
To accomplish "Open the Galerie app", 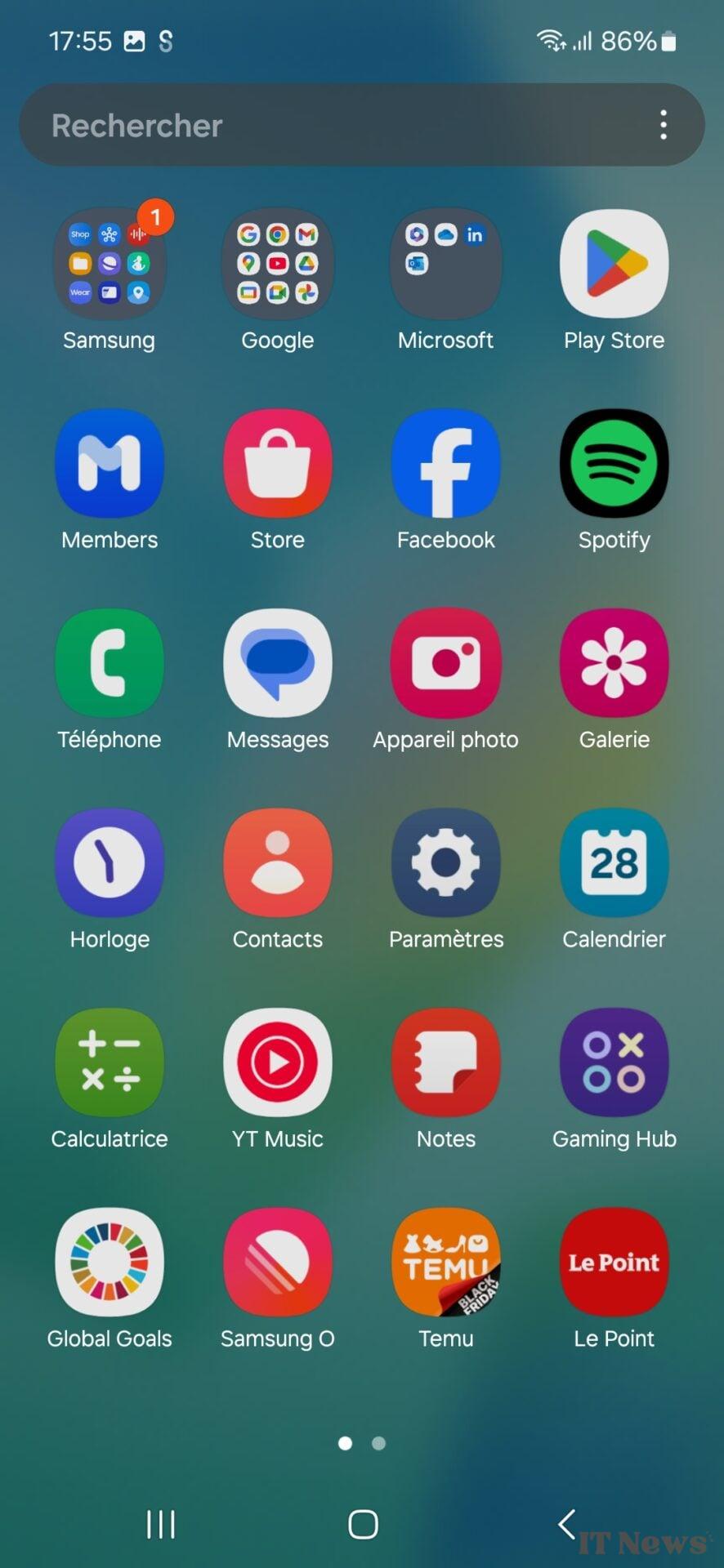I will coord(614,663).
